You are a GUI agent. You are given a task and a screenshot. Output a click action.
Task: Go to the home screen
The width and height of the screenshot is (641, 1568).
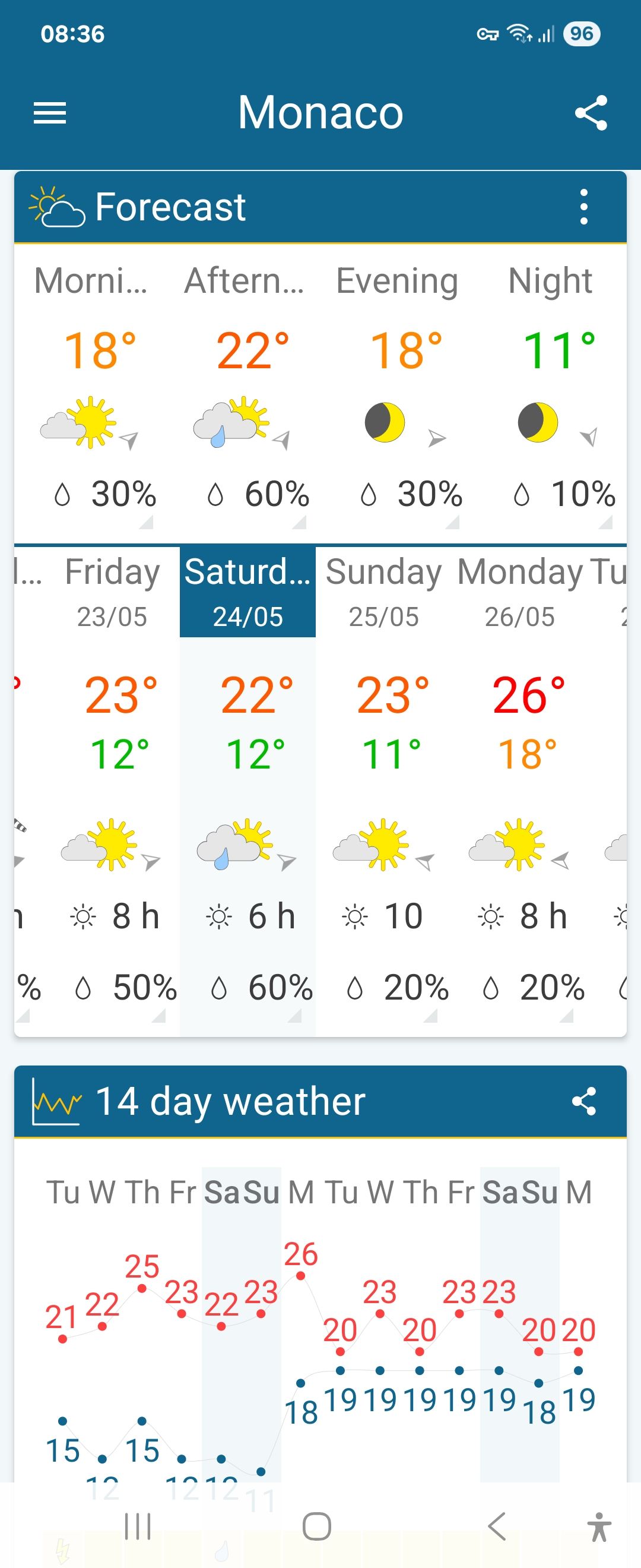point(317,1526)
